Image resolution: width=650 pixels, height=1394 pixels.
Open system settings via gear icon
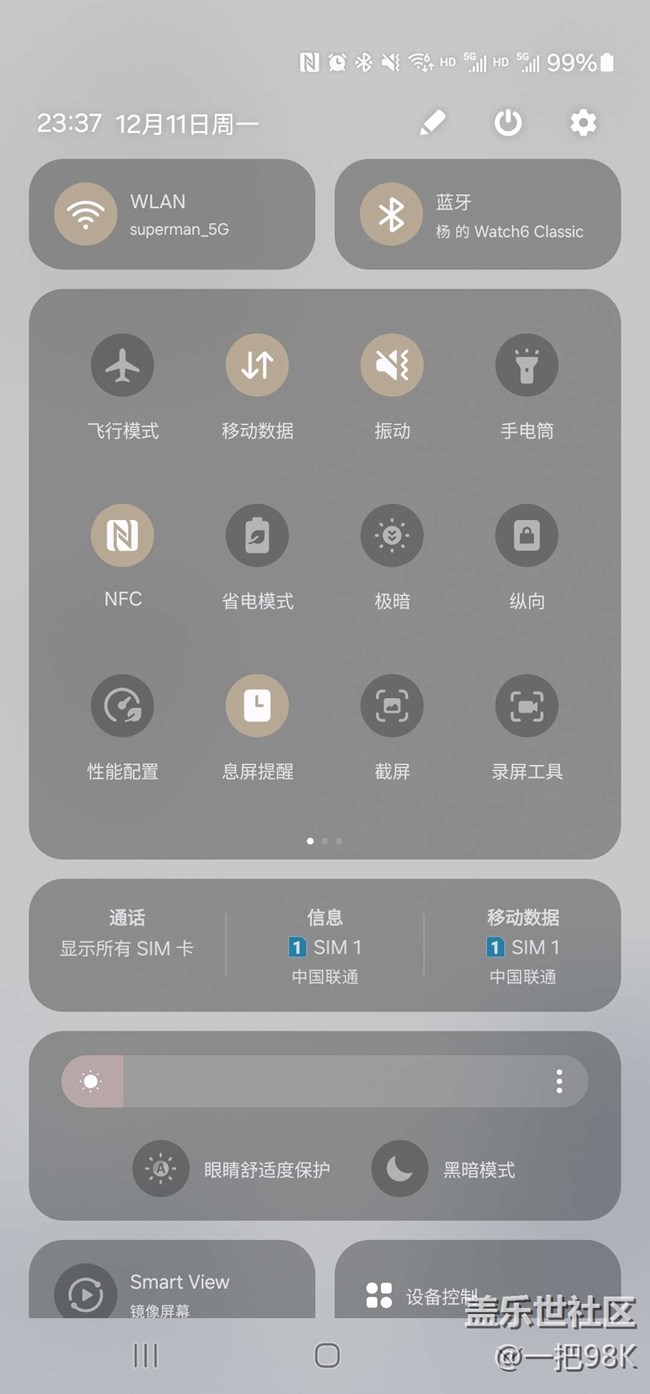tap(583, 123)
